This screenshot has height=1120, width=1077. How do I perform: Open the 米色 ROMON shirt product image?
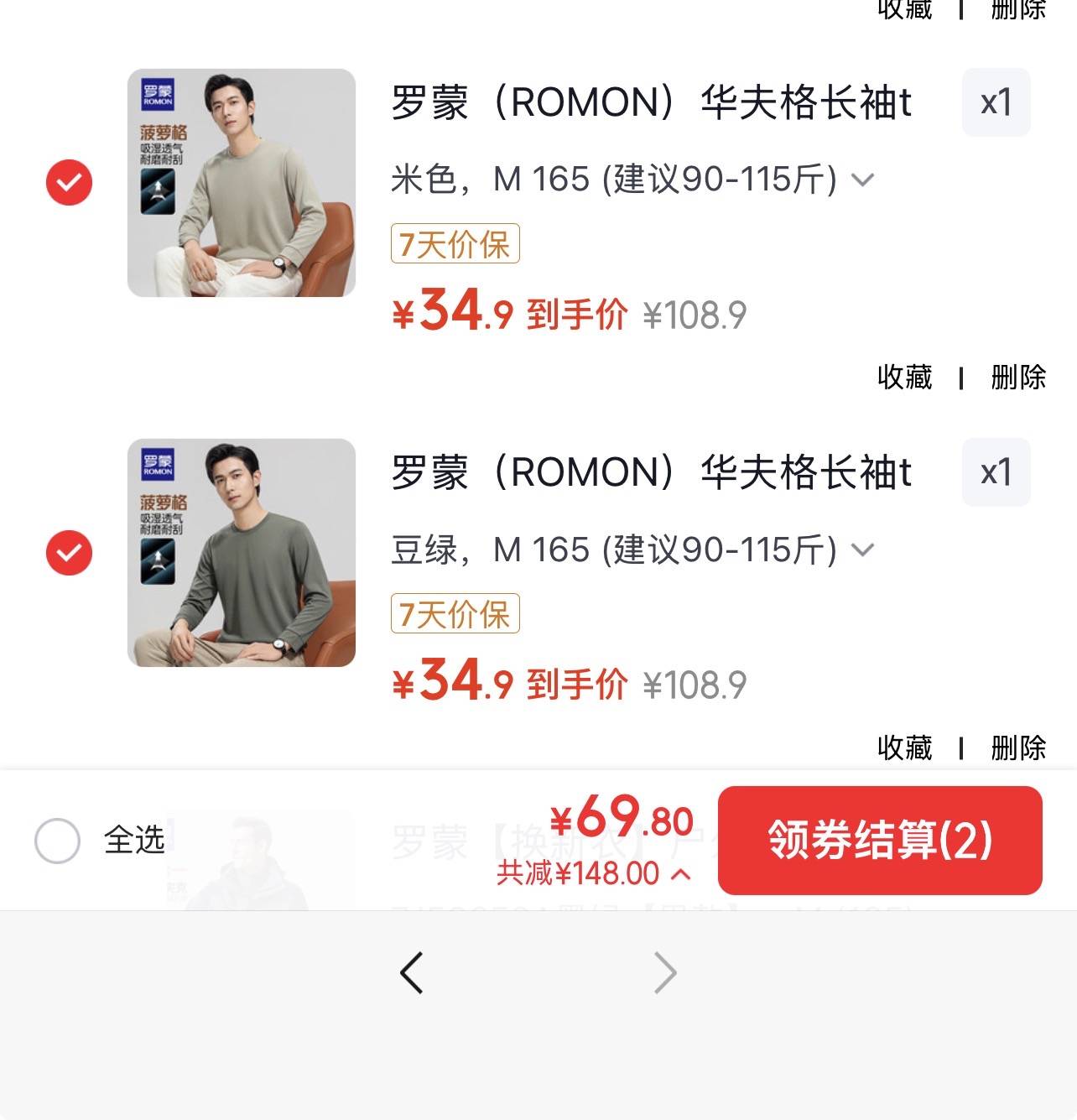(242, 183)
